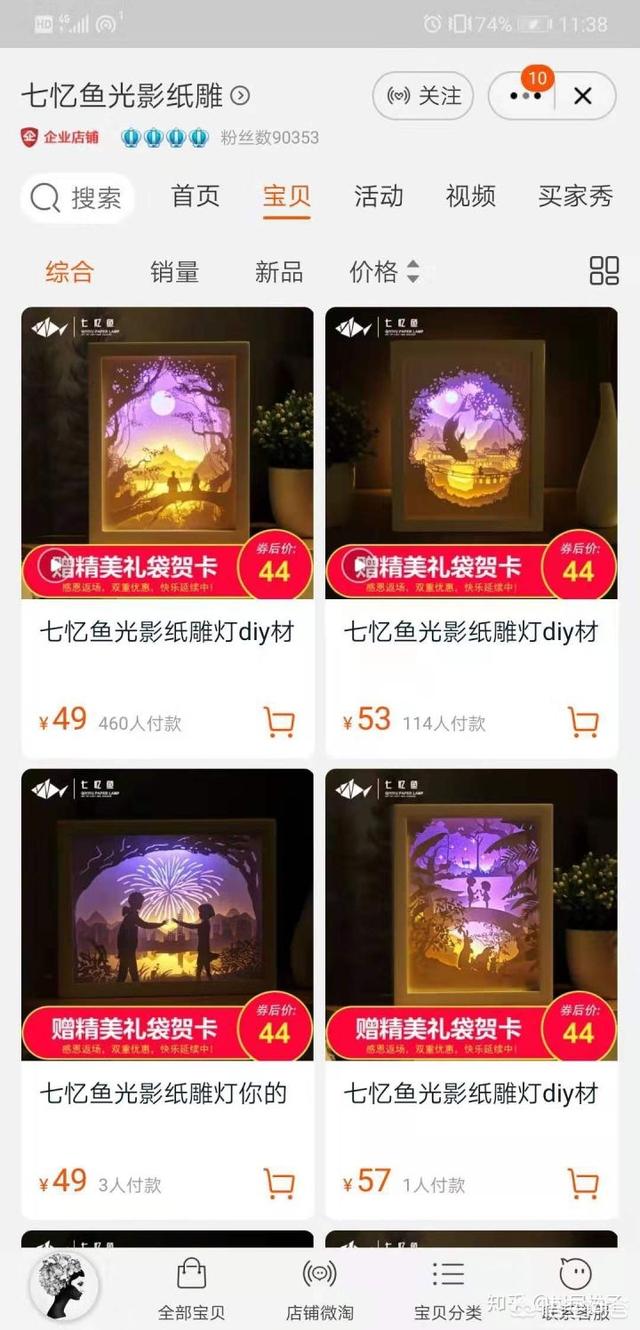640x1330 pixels.
Task: Switch to the 买家秀 tab
Action: click(x=575, y=196)
